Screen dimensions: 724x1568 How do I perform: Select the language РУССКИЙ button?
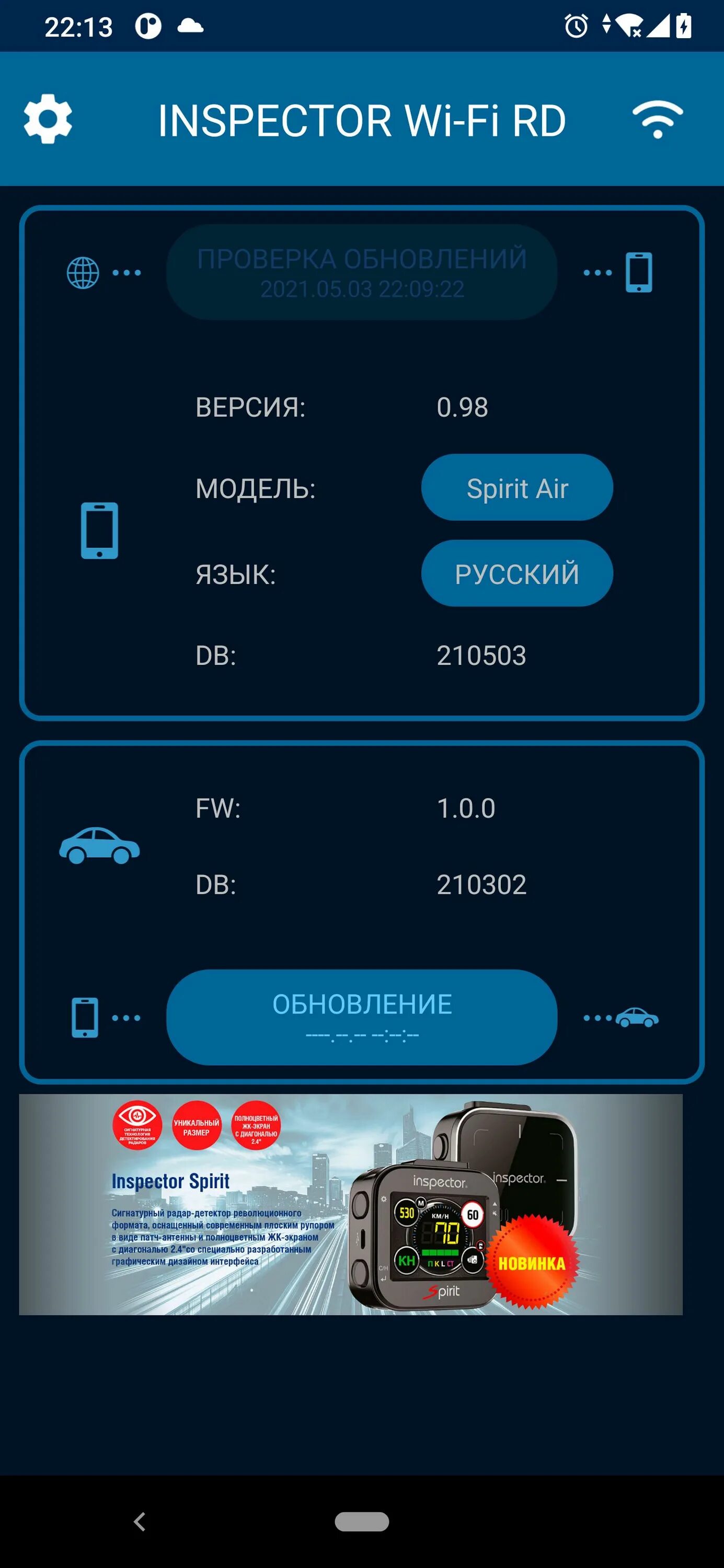coord(517,573)
